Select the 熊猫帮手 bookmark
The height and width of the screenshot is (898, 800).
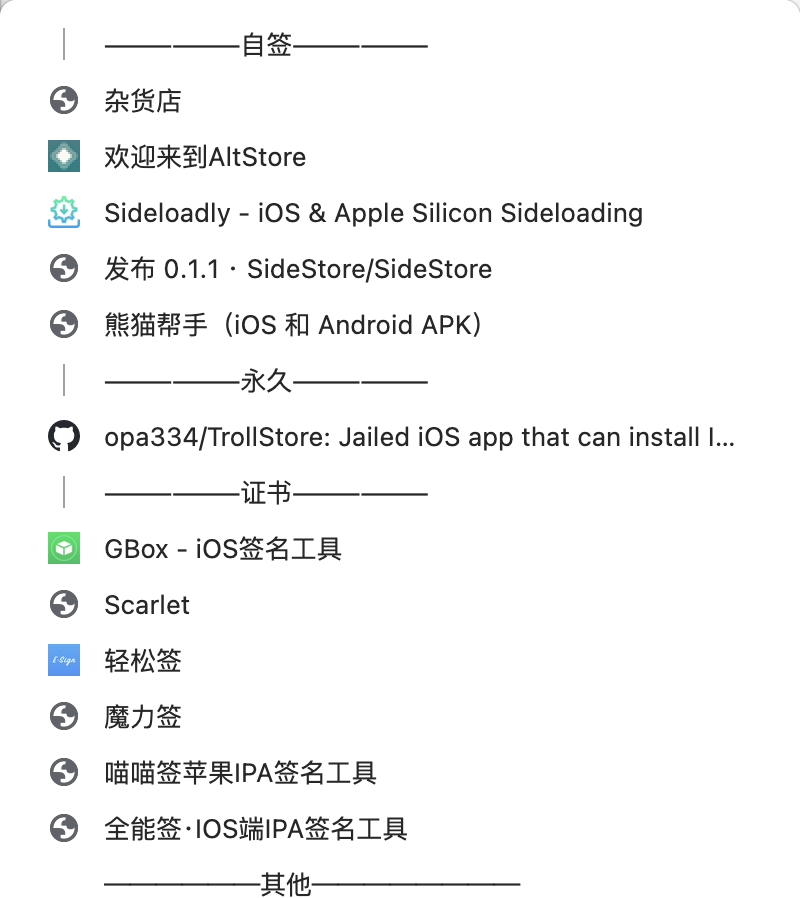coord(293,325)
